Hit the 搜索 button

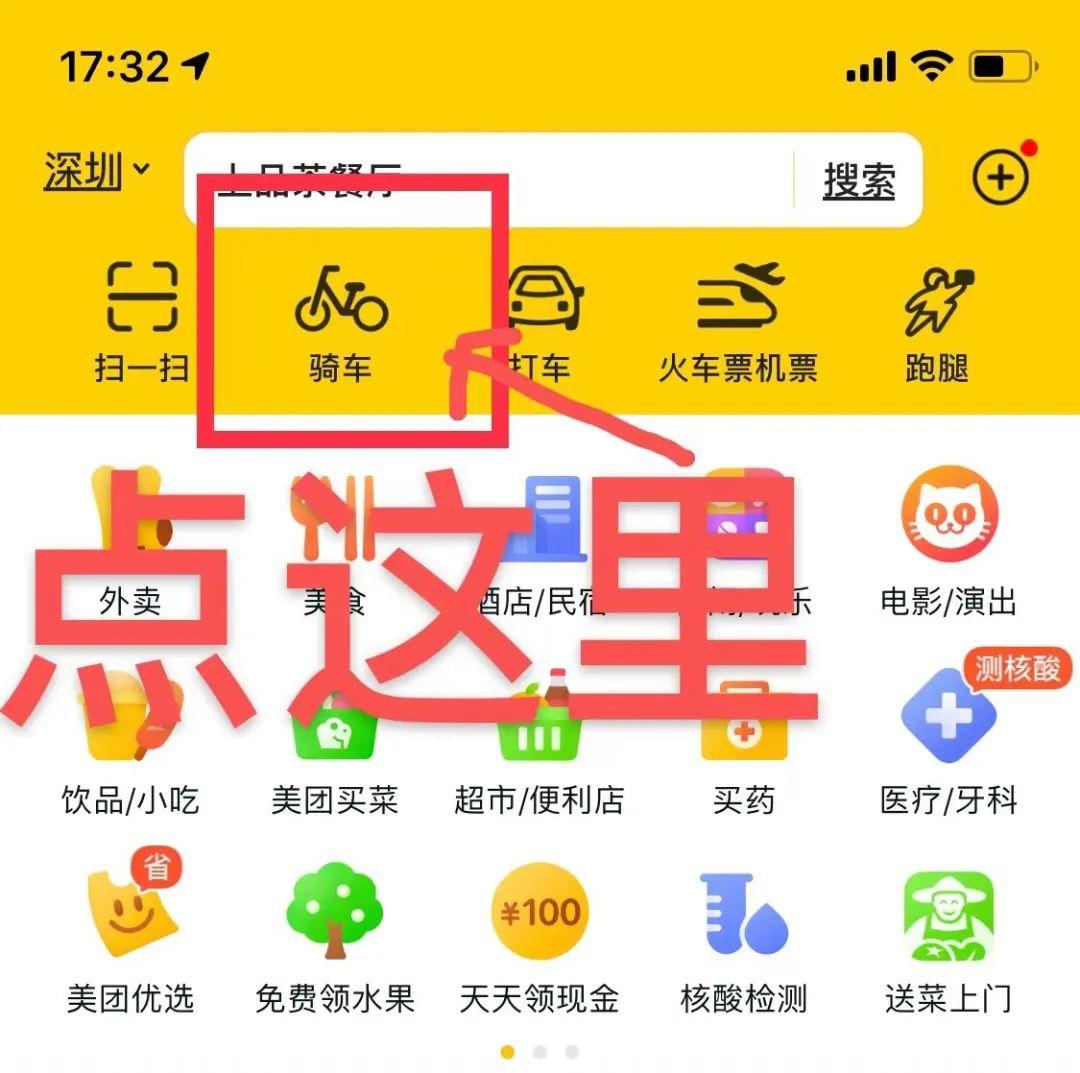858,181
